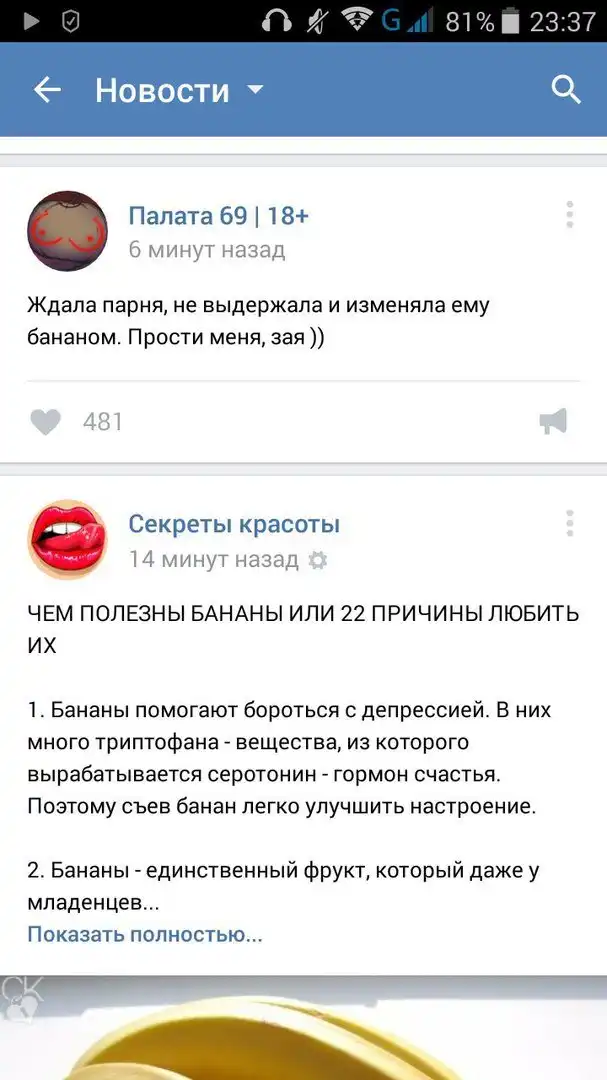The image size is (607, 1080).
Task: Tap the Палата 69 avatar
Action: click(67, 230)
